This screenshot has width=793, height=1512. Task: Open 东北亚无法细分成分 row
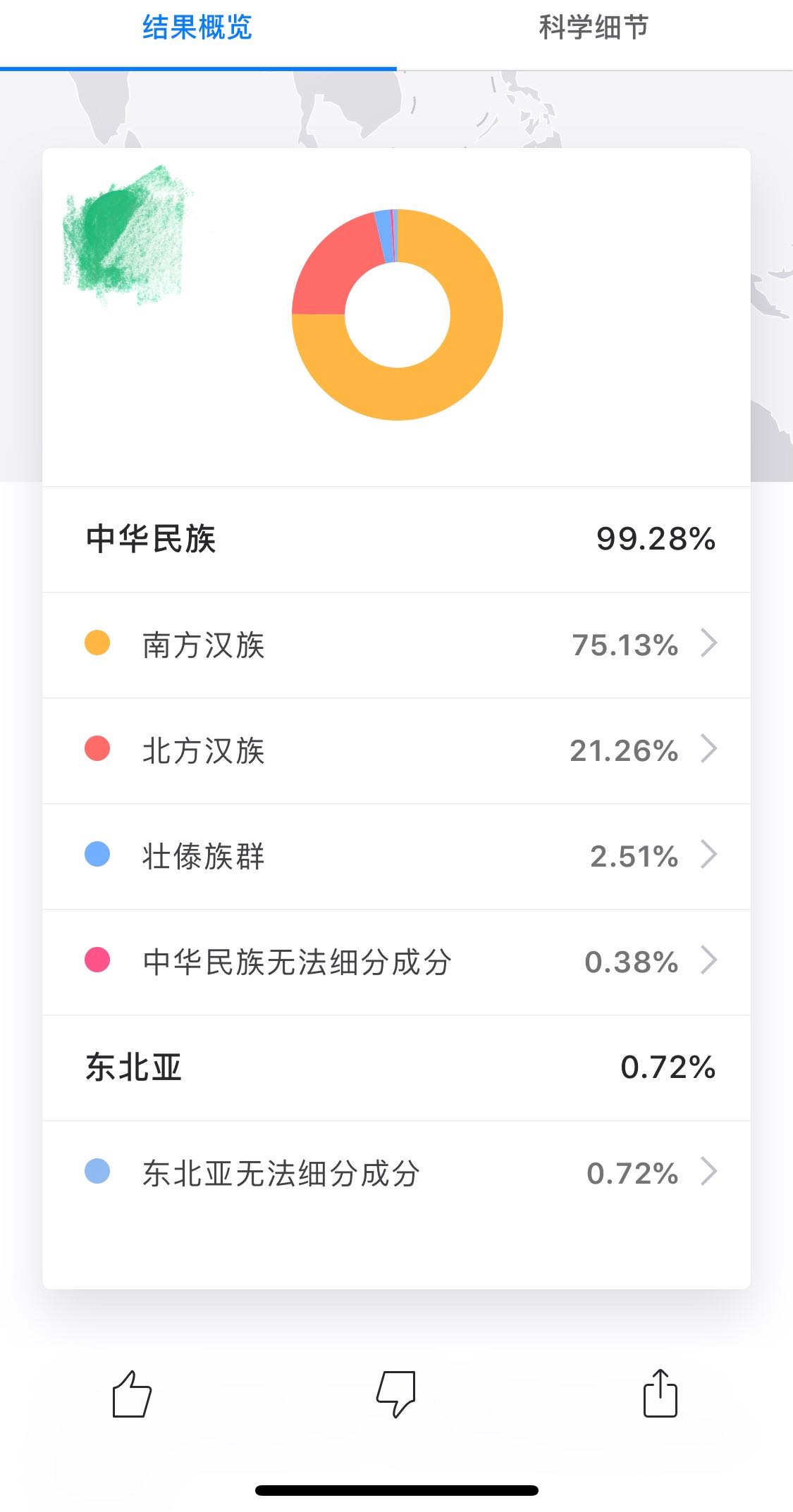[x=396, y=1173]
